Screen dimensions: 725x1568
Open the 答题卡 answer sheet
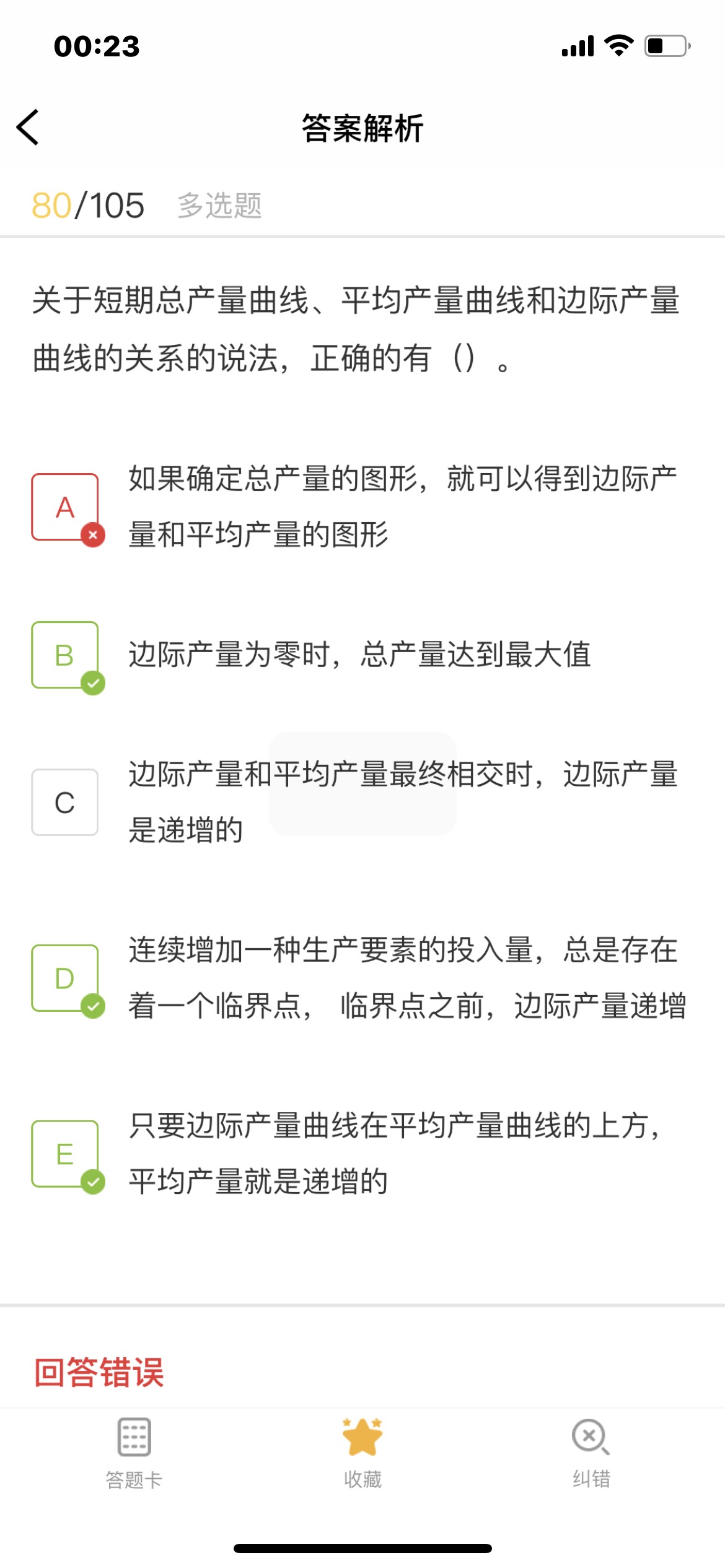pos(134,1453)
